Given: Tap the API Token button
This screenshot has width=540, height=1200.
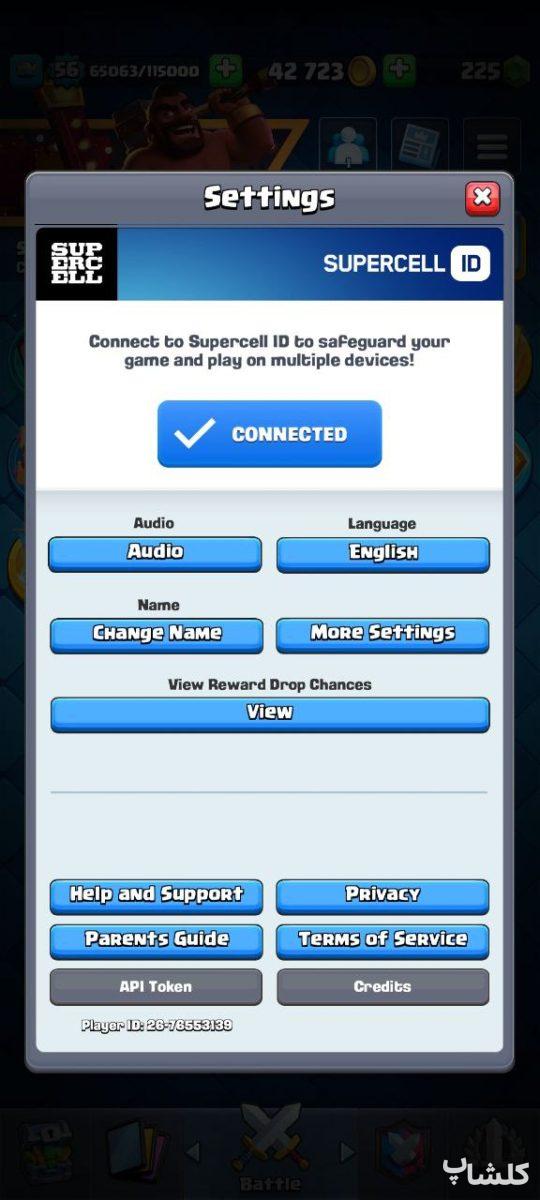Looking at the screenshot, I should click(156, 987).
